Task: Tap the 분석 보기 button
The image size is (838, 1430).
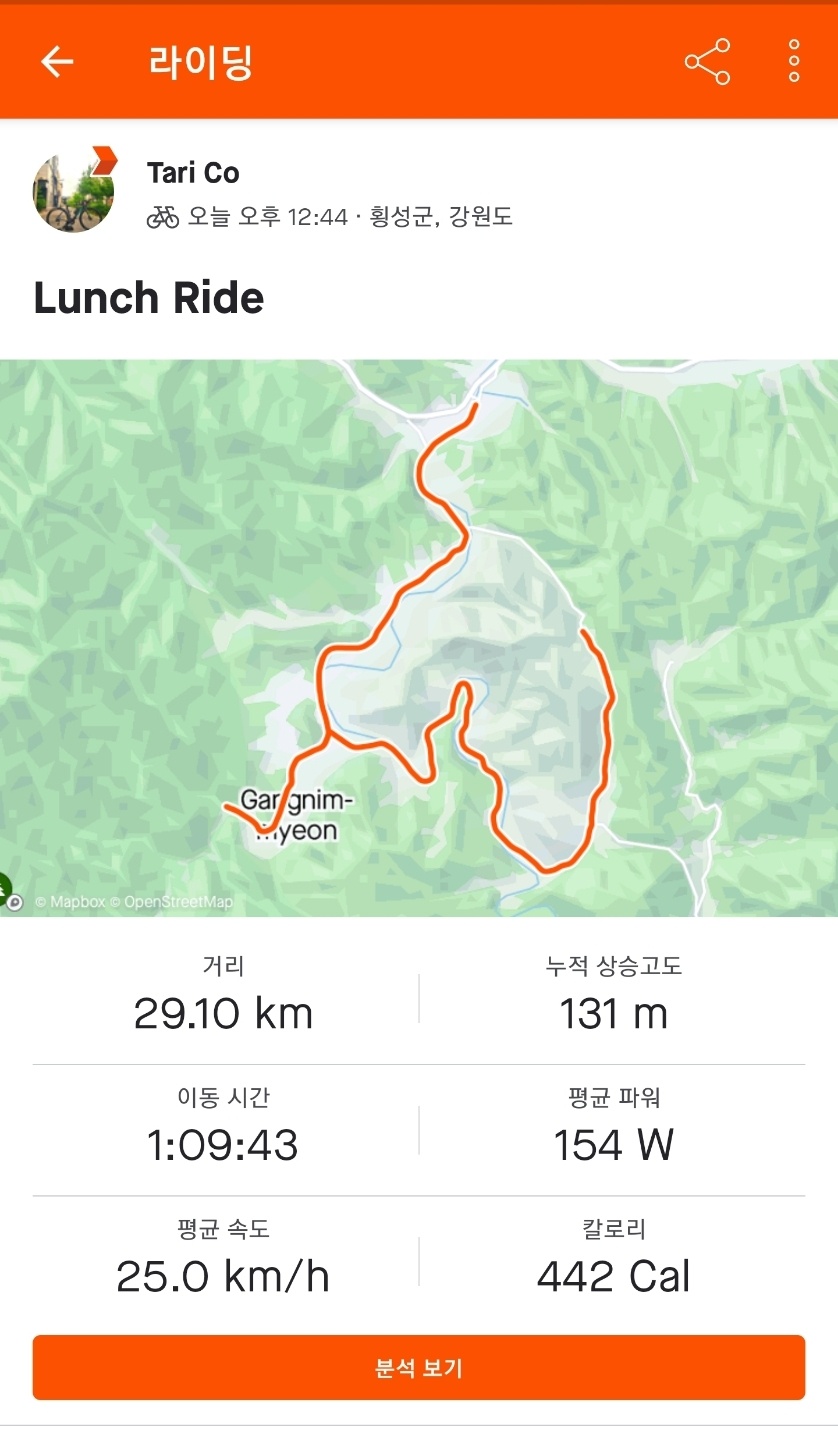Action: point(419,1367)
